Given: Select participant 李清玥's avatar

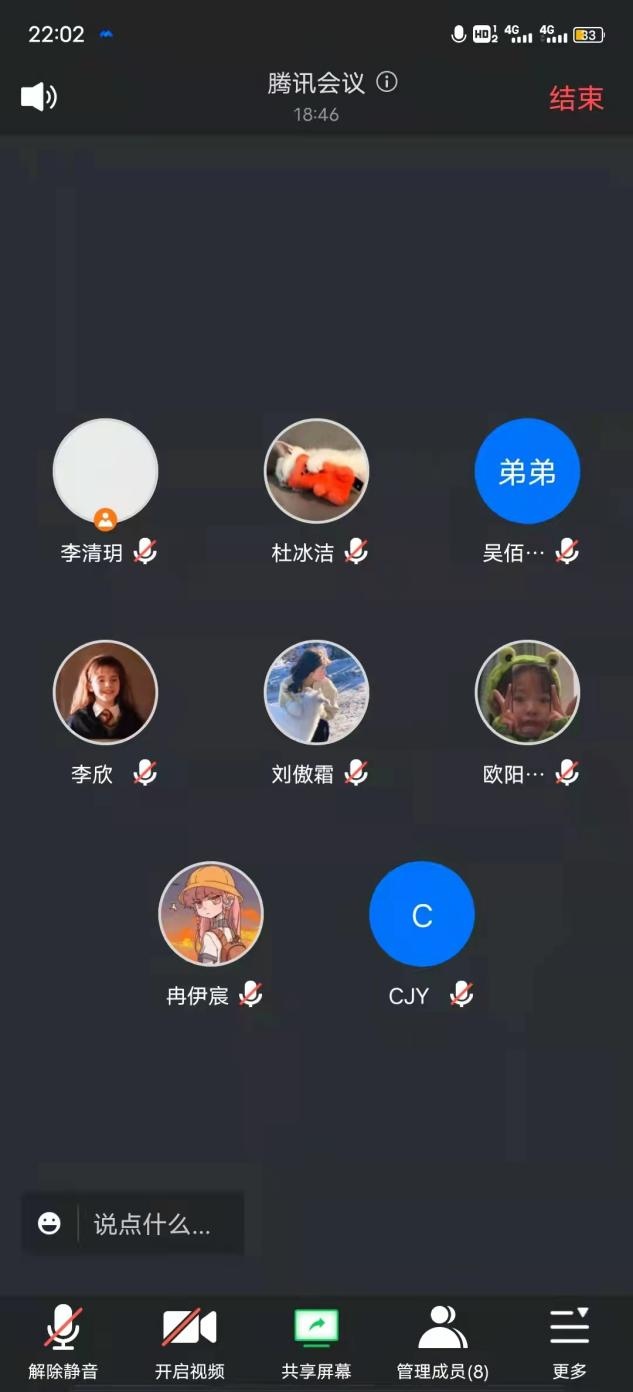Looking at the screenshot, I should tap(105, 471).
